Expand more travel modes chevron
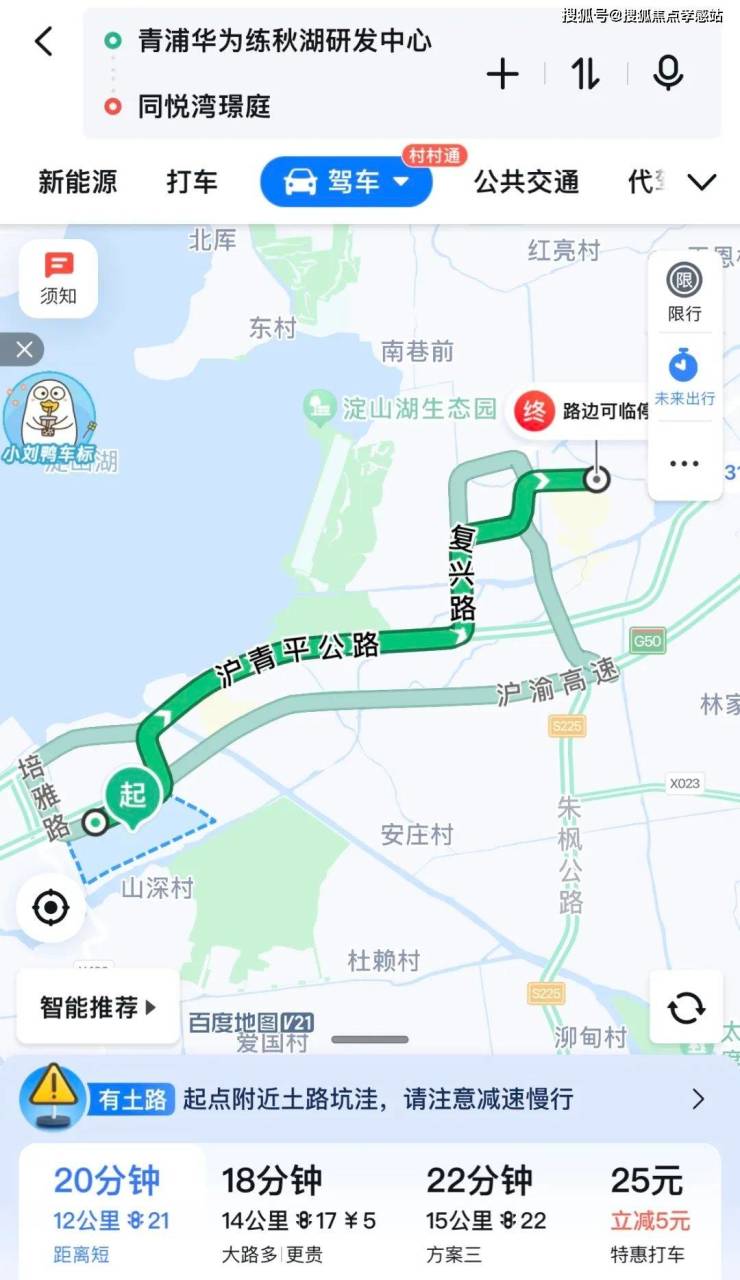This screenshot has width=740, height=1280. (x=703, y=182)
